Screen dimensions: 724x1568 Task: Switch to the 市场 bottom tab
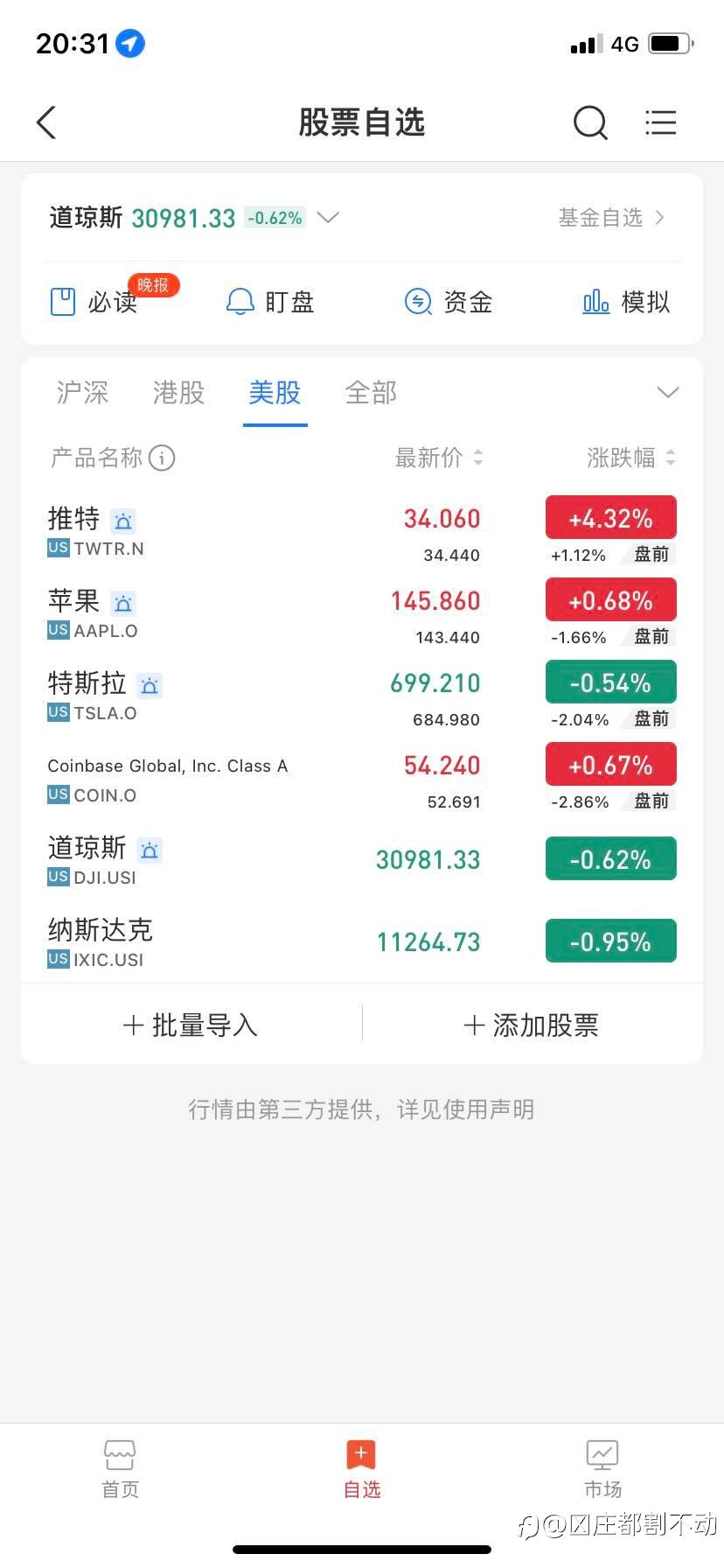602,1470
